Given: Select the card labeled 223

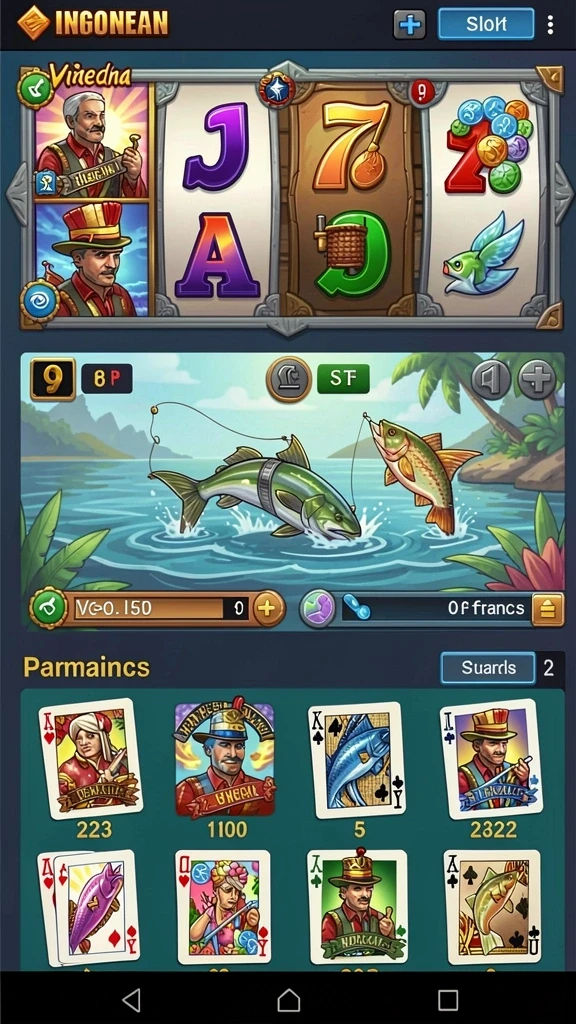Looking at the screenshot, I should click(91, 759).
